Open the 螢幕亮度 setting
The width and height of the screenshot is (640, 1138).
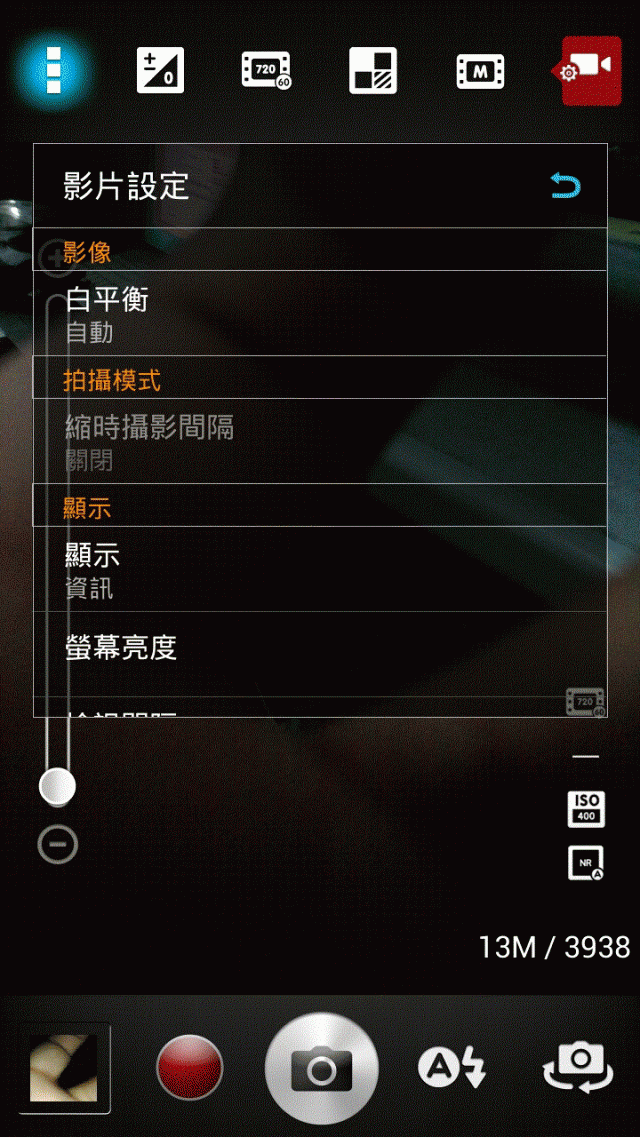pos(320,648)
